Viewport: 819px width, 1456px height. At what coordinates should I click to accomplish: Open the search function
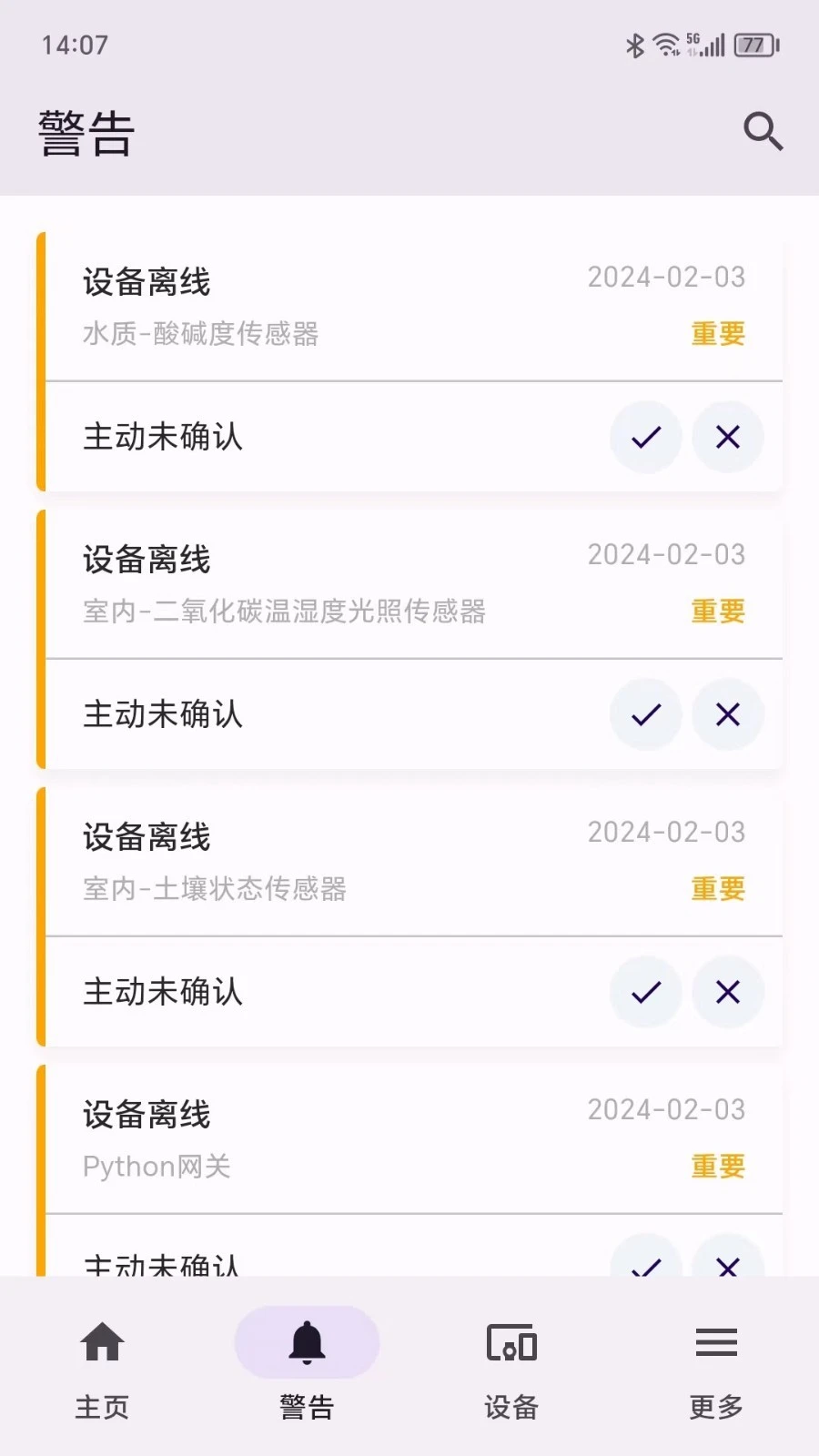coord(763,132)
